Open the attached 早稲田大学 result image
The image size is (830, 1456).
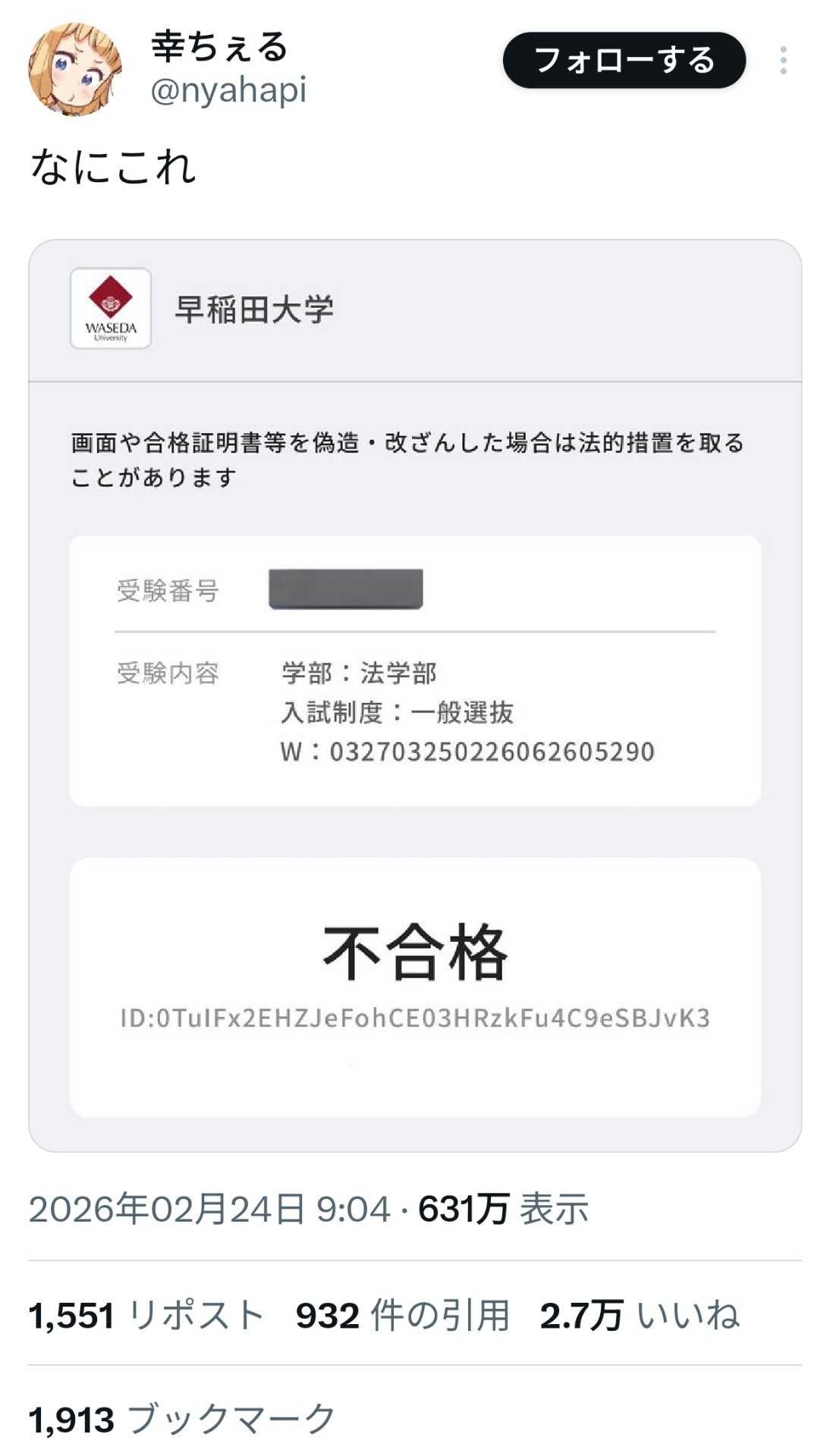[x=415, y=695]
